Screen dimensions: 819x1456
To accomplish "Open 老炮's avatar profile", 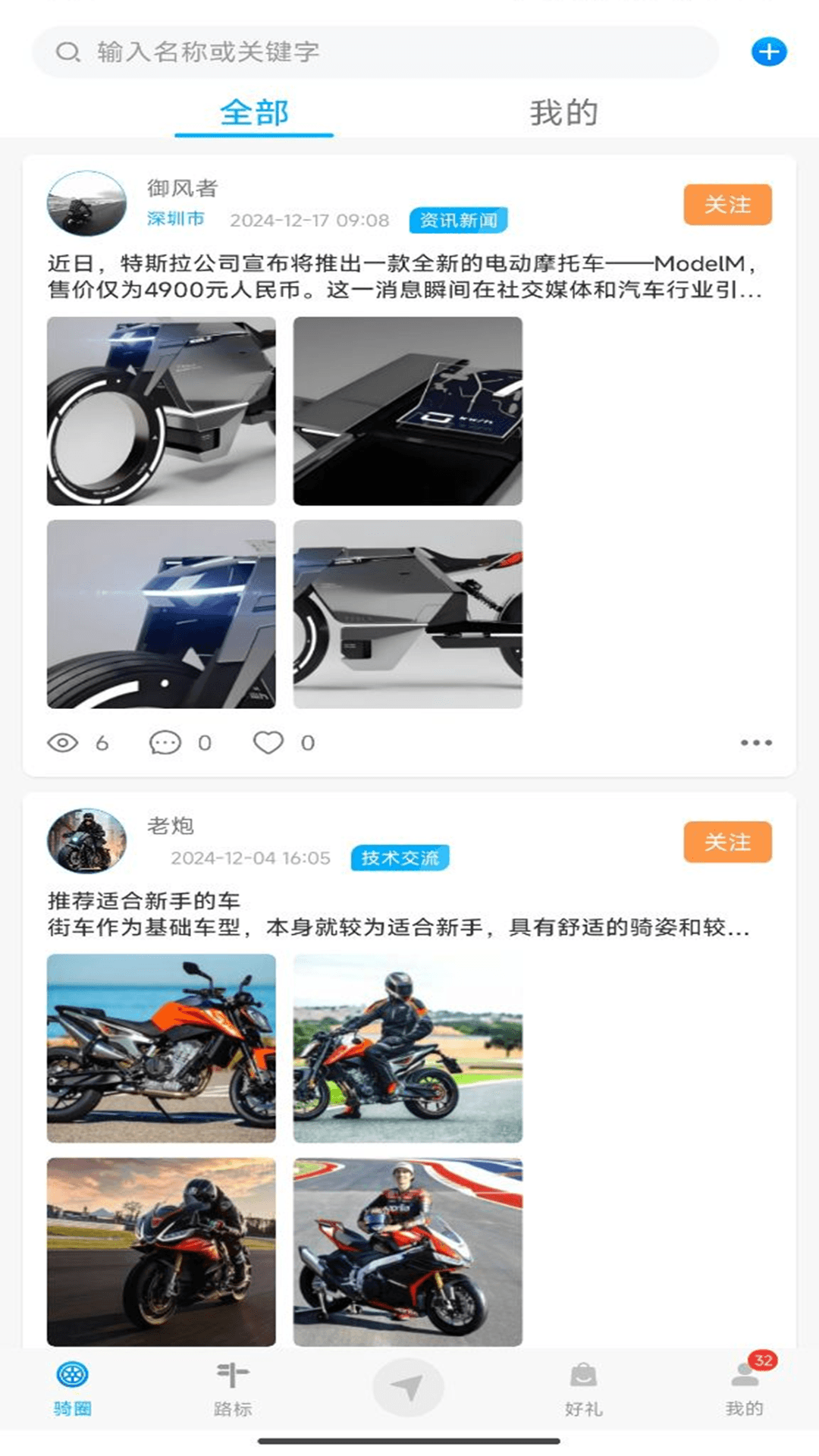I will 86,840.
